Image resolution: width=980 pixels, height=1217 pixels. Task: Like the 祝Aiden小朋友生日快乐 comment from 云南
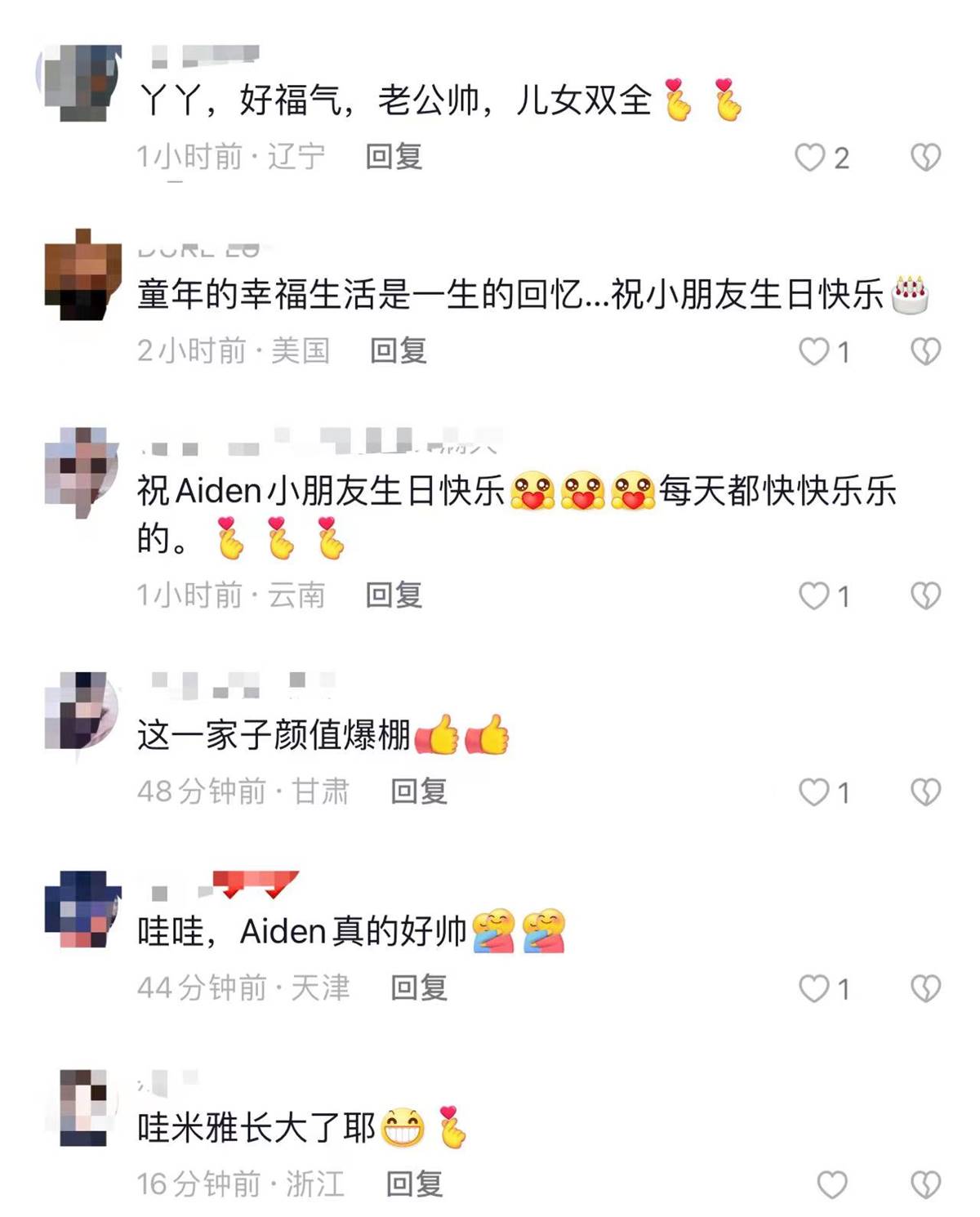[813, 596]
